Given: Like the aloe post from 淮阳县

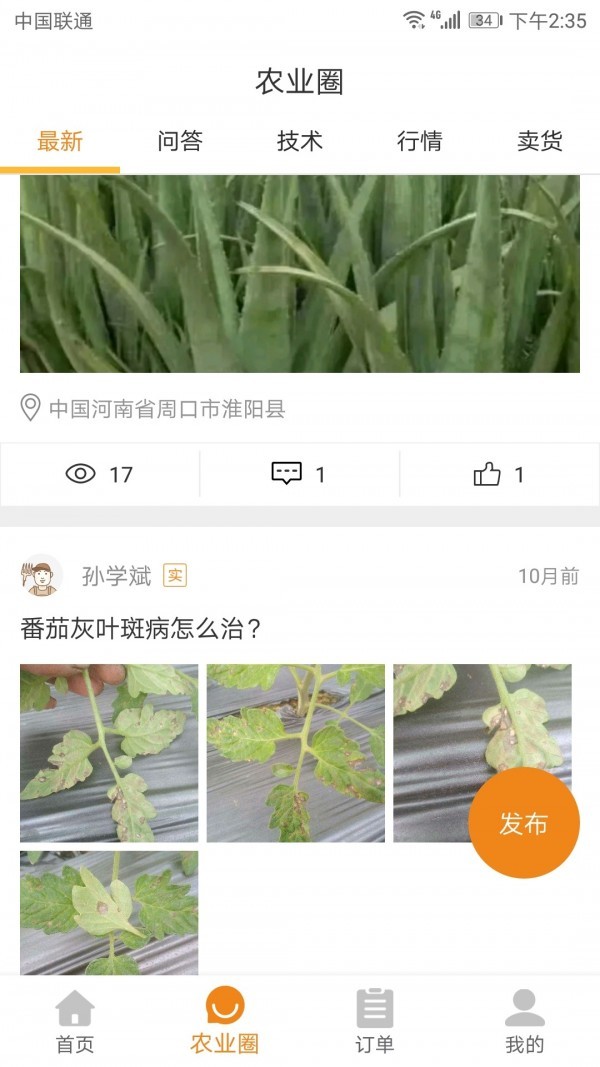Looking at the screenshot, I should (x=499, y=474).
